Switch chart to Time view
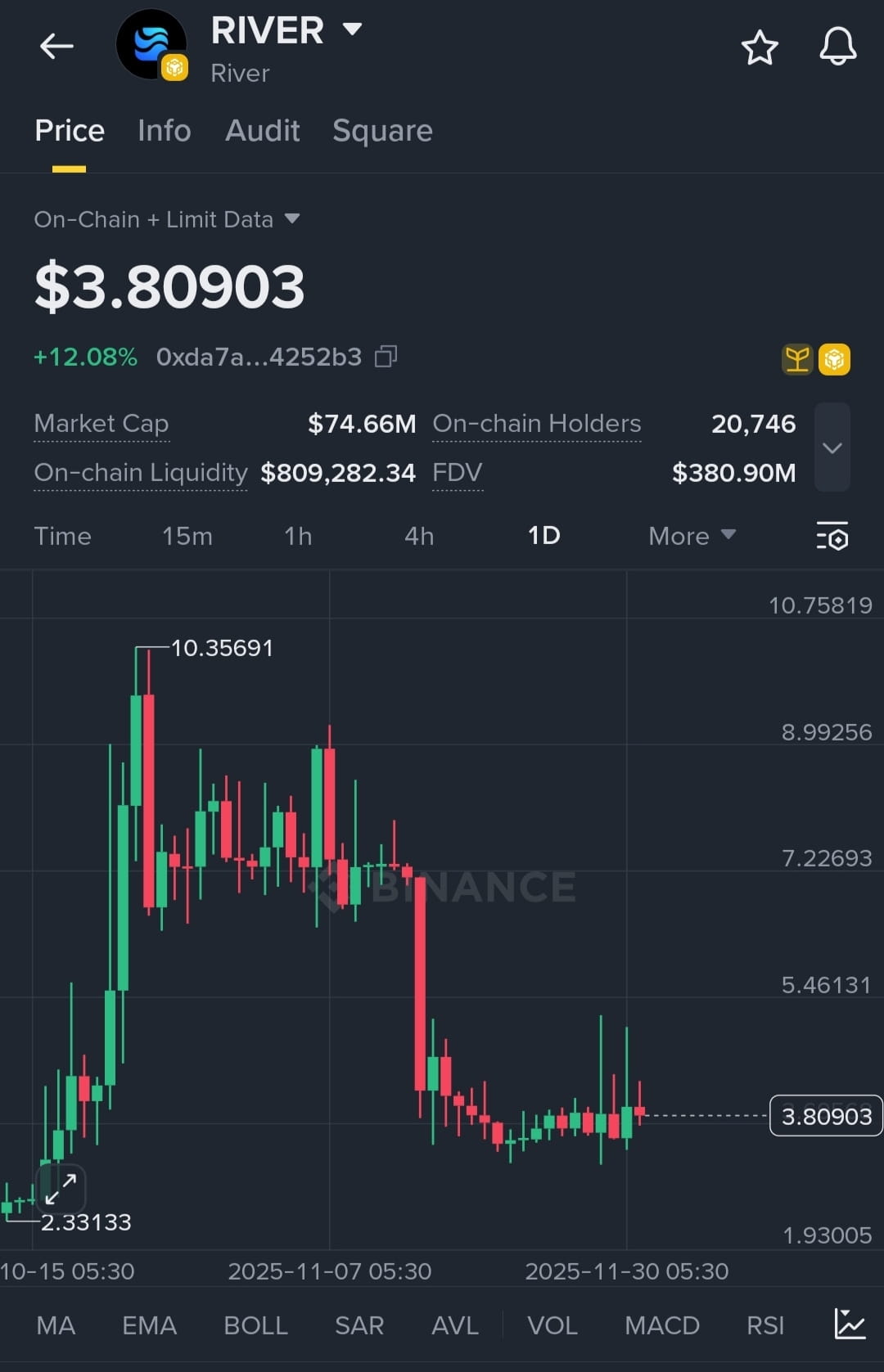 coord(62,536)
